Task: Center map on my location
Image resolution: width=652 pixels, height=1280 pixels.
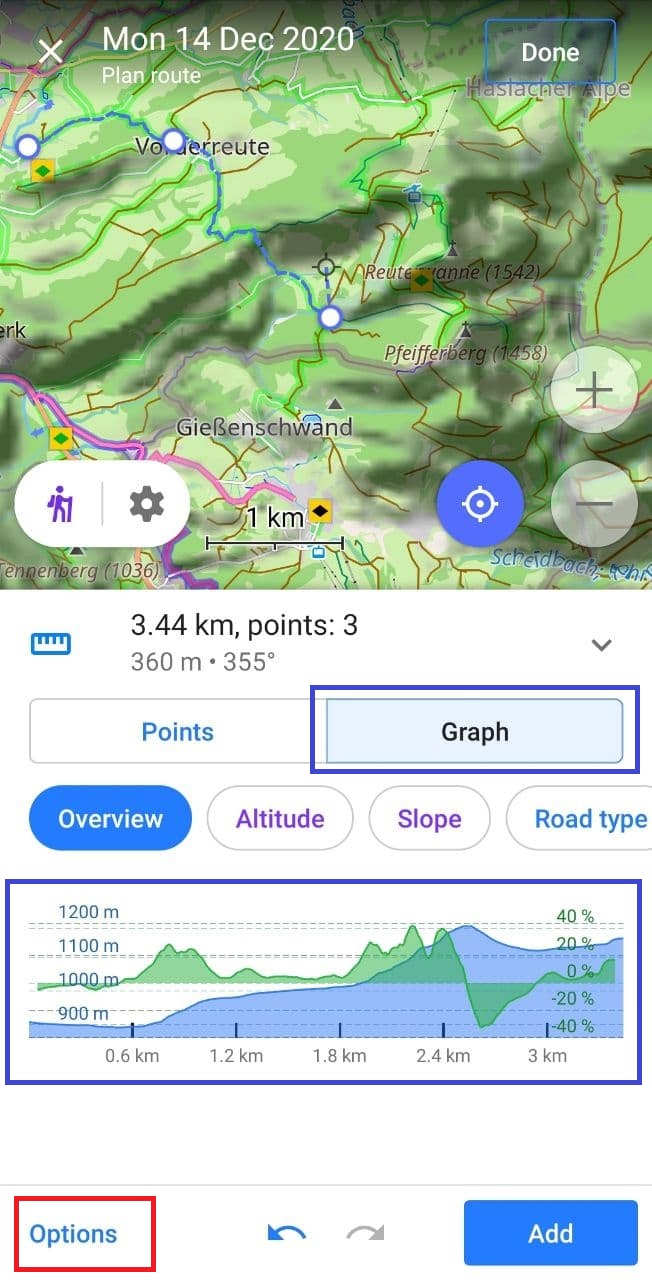Action: (480, 504)
